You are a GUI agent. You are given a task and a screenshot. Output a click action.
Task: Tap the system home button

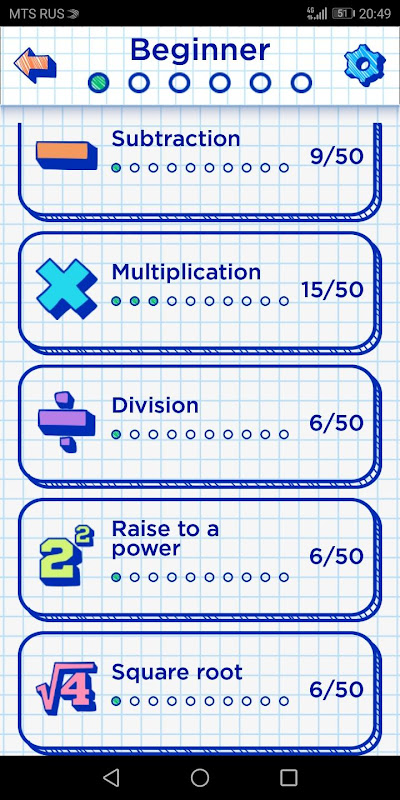pos(199,778)
